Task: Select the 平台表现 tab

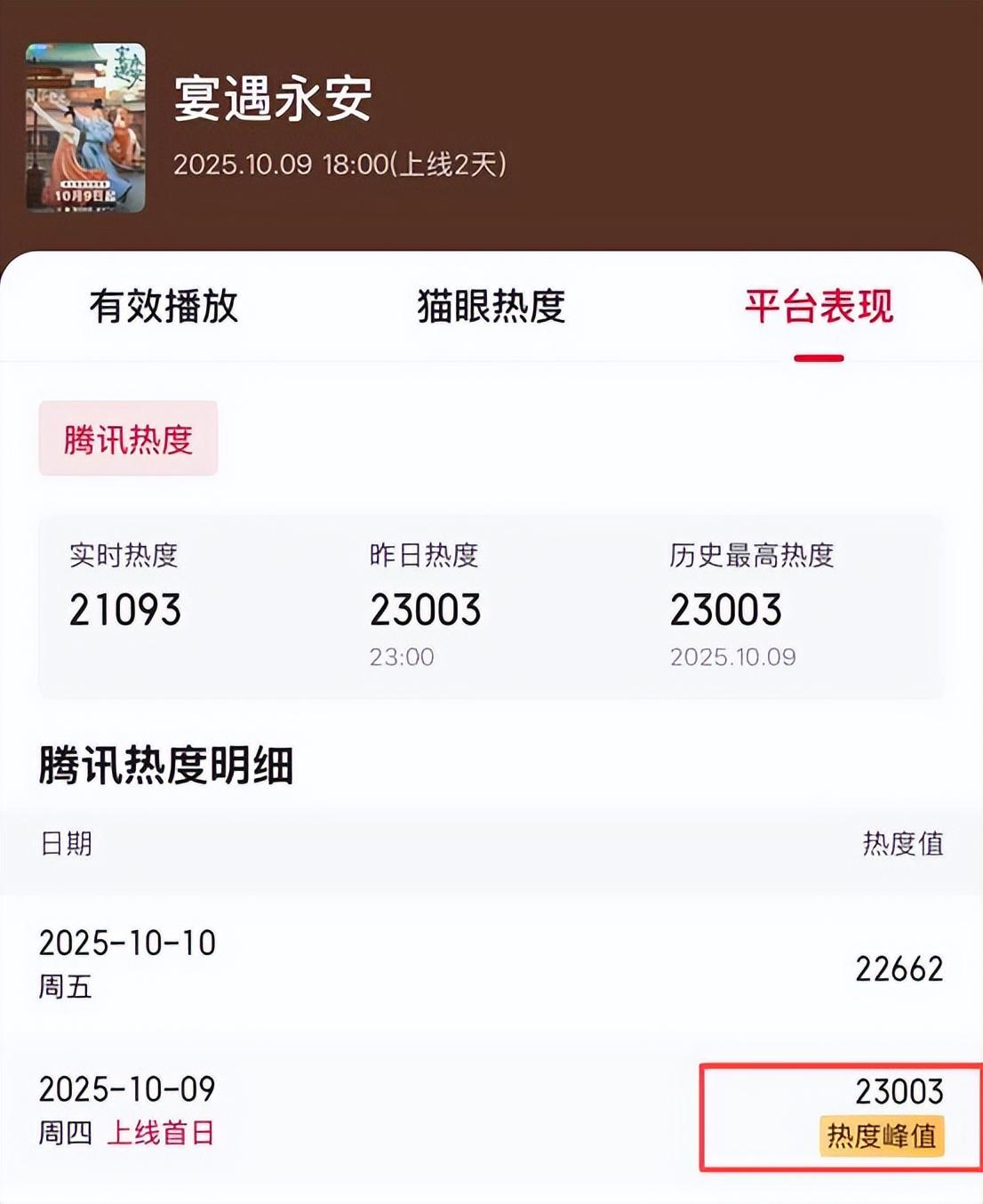Action: [818, 307]
